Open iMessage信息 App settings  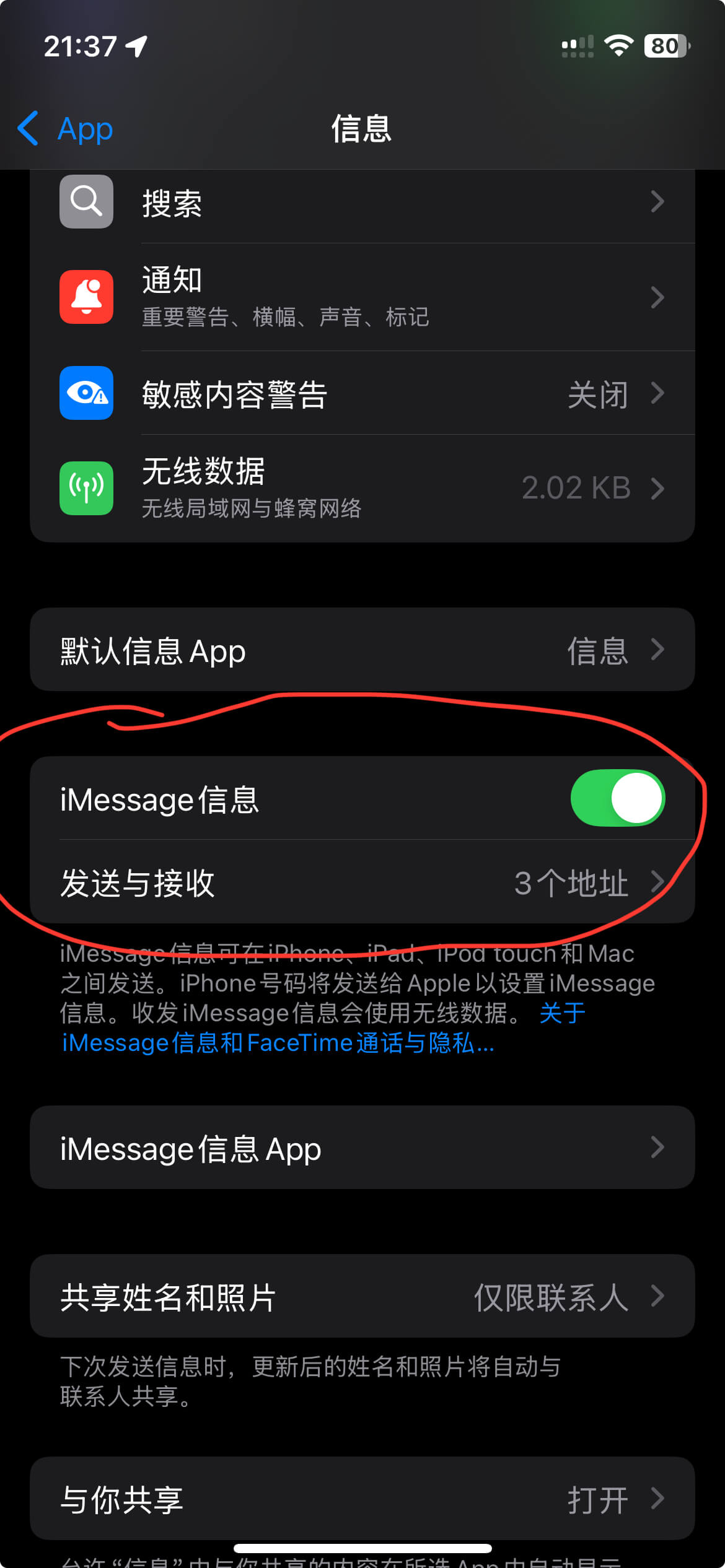(x=362, y=1148)
